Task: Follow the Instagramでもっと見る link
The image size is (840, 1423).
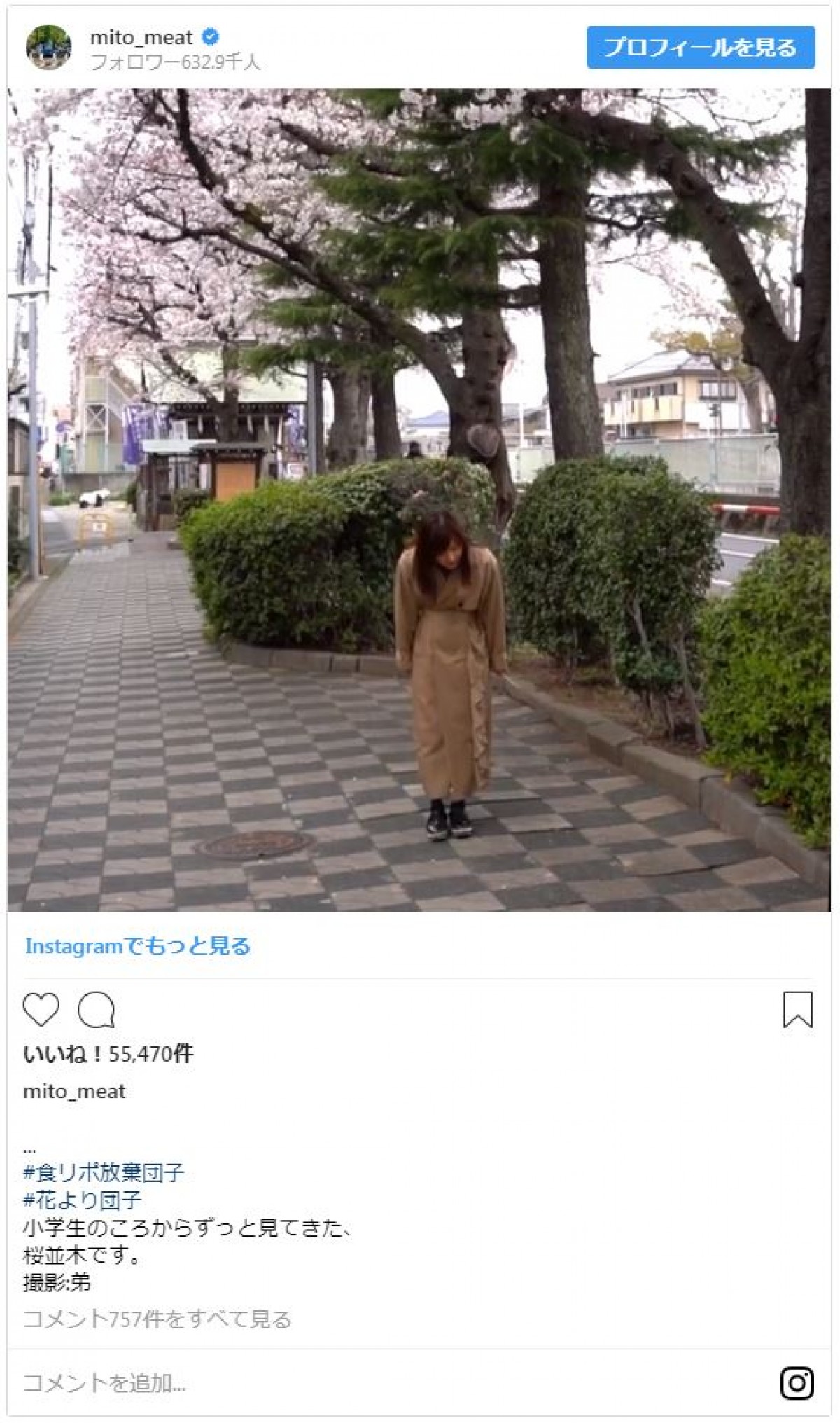Action: click(x=137, y=946)
